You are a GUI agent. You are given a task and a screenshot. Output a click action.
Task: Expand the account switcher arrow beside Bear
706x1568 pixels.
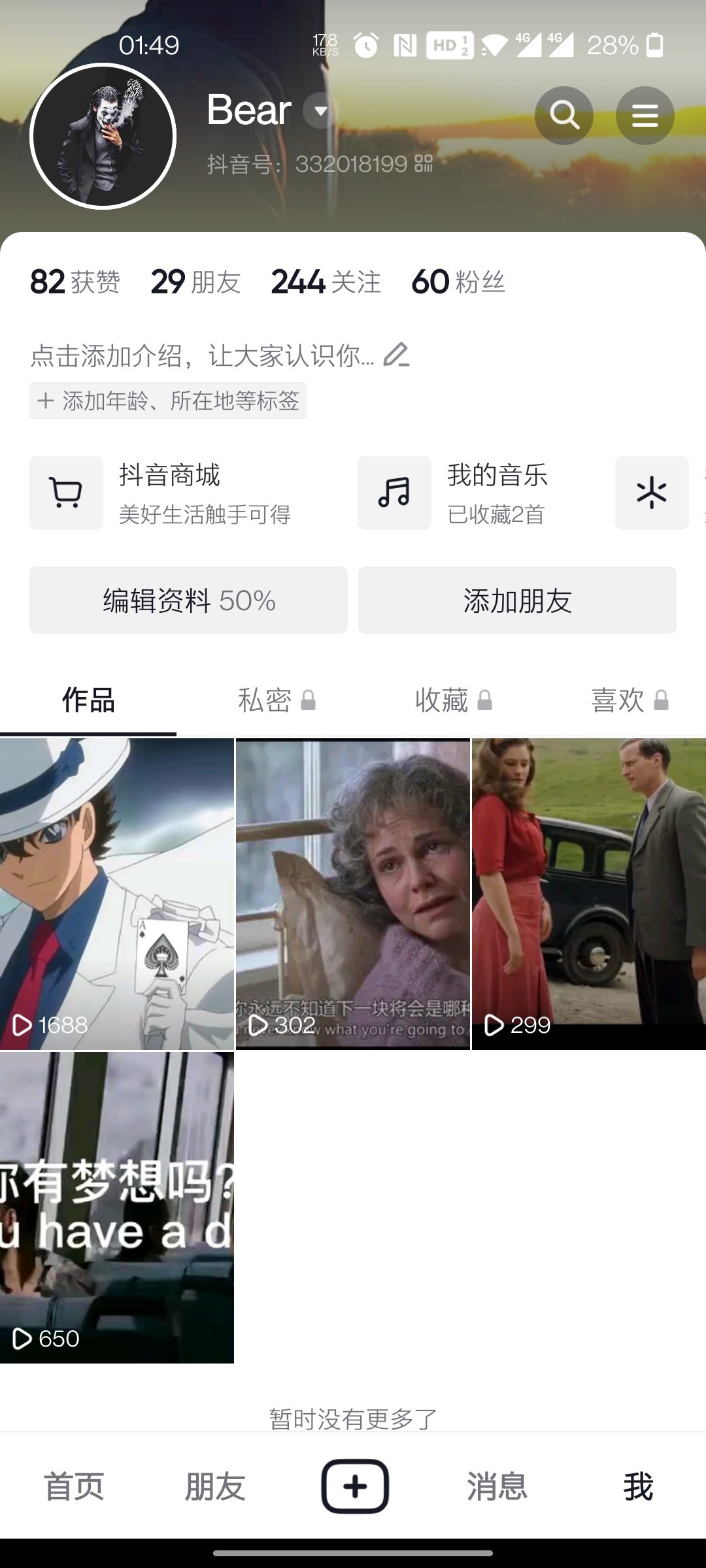point(320,111)
